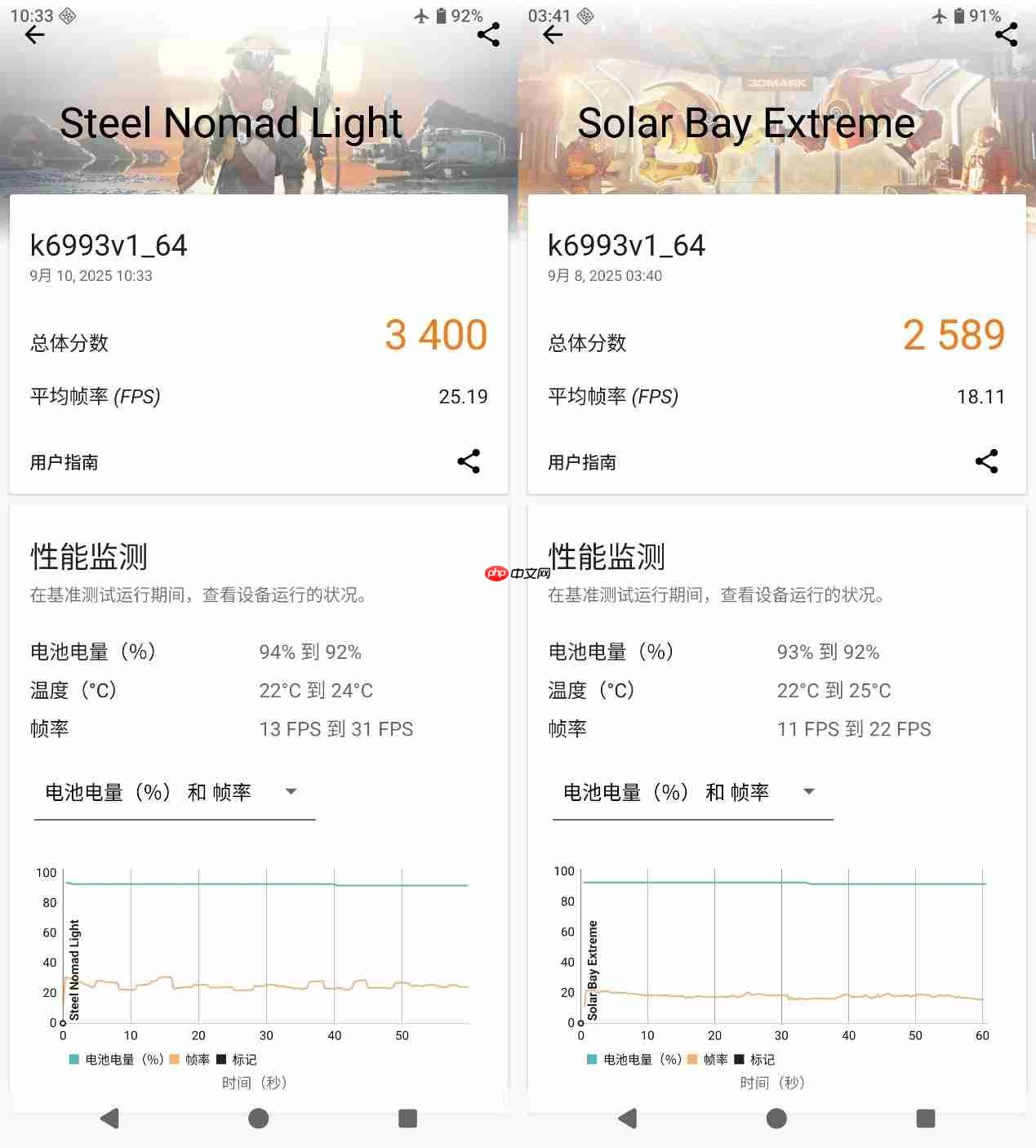Click the battery level line in the Solar Bay chart
The height and width of the screenshot is (1148, 1036).
pyautogui.click(x=776, y=883)
